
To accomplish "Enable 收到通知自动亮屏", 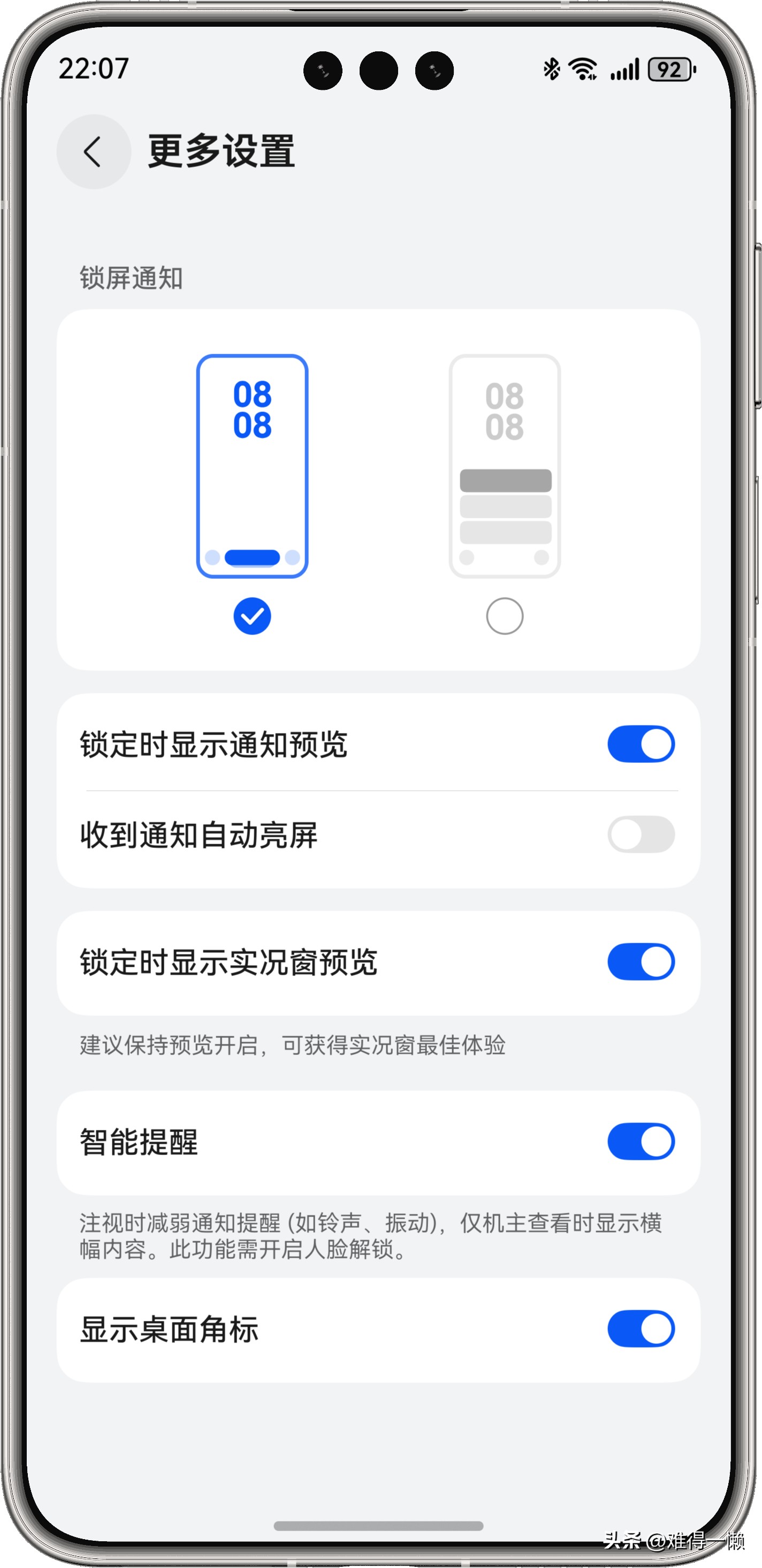I will click(x=641, y=834).
